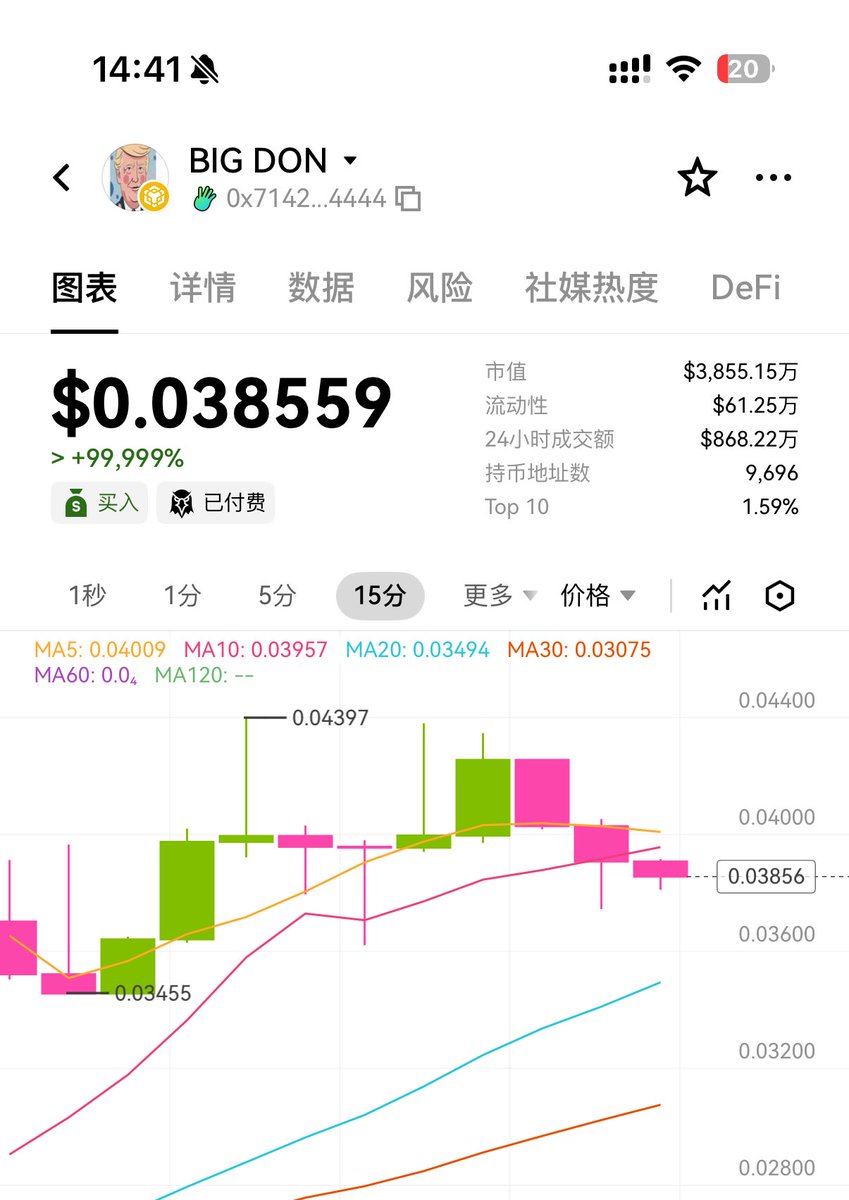Switch chart to 5分 interval
The width and height of the screenshot is (849, 1200).
coord(277,596)
